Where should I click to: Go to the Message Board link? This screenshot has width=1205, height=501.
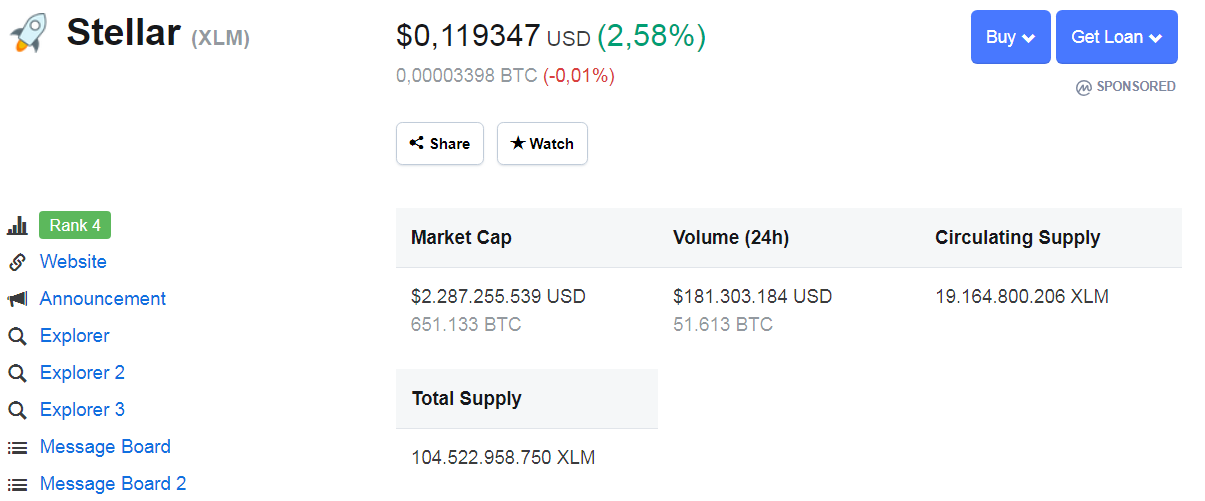click(105, 447)
